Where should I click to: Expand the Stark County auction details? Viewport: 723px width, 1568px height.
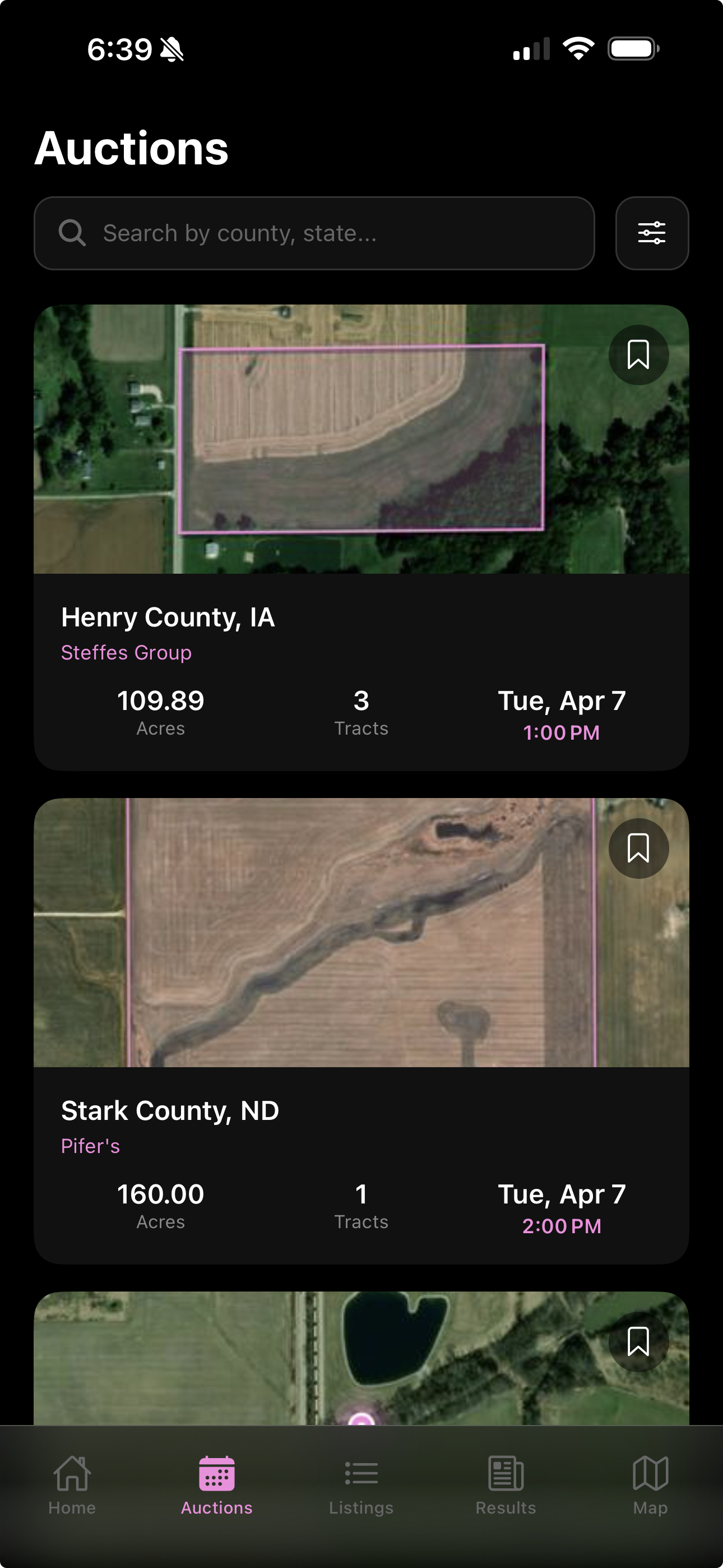click(361, 1163)
